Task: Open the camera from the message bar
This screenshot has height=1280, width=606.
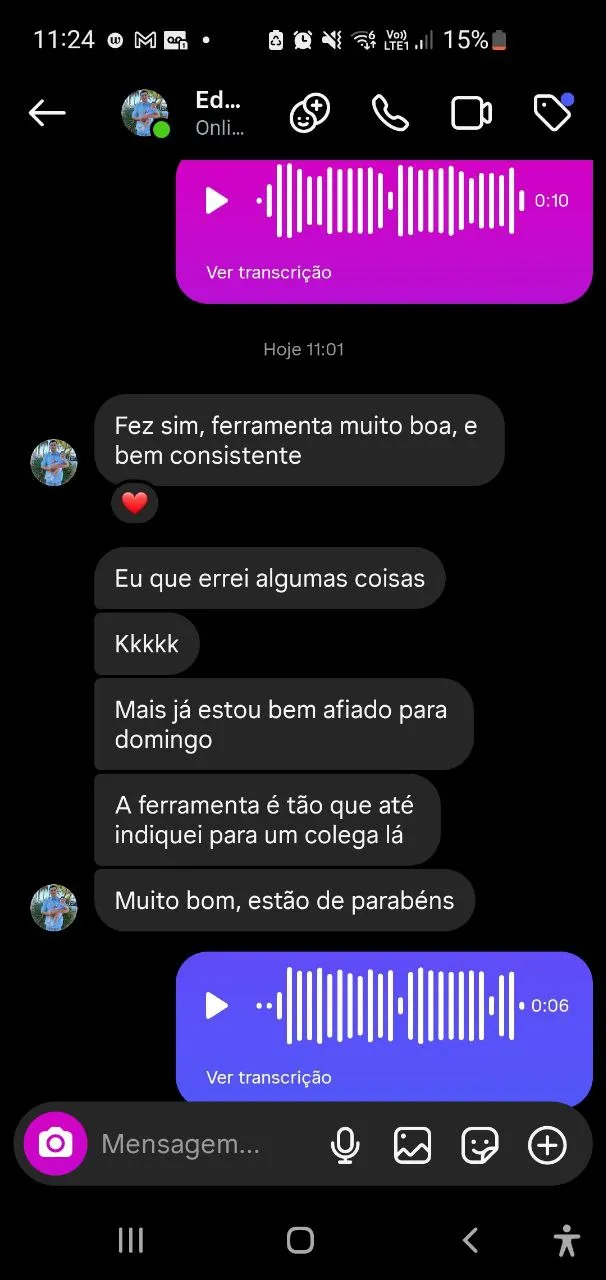Action: pos(56,1144)
